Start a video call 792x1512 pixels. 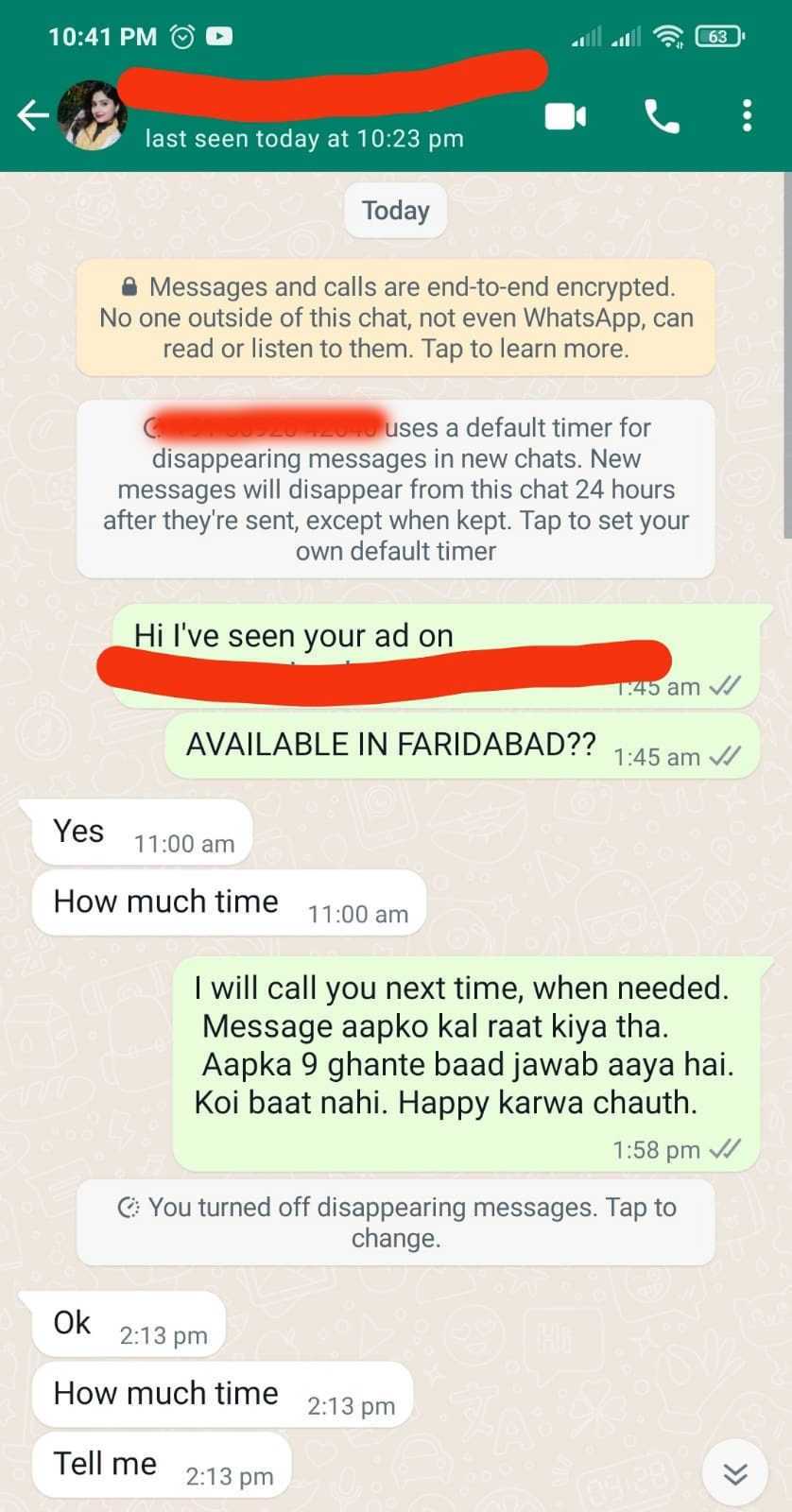(x=565, y=116)
